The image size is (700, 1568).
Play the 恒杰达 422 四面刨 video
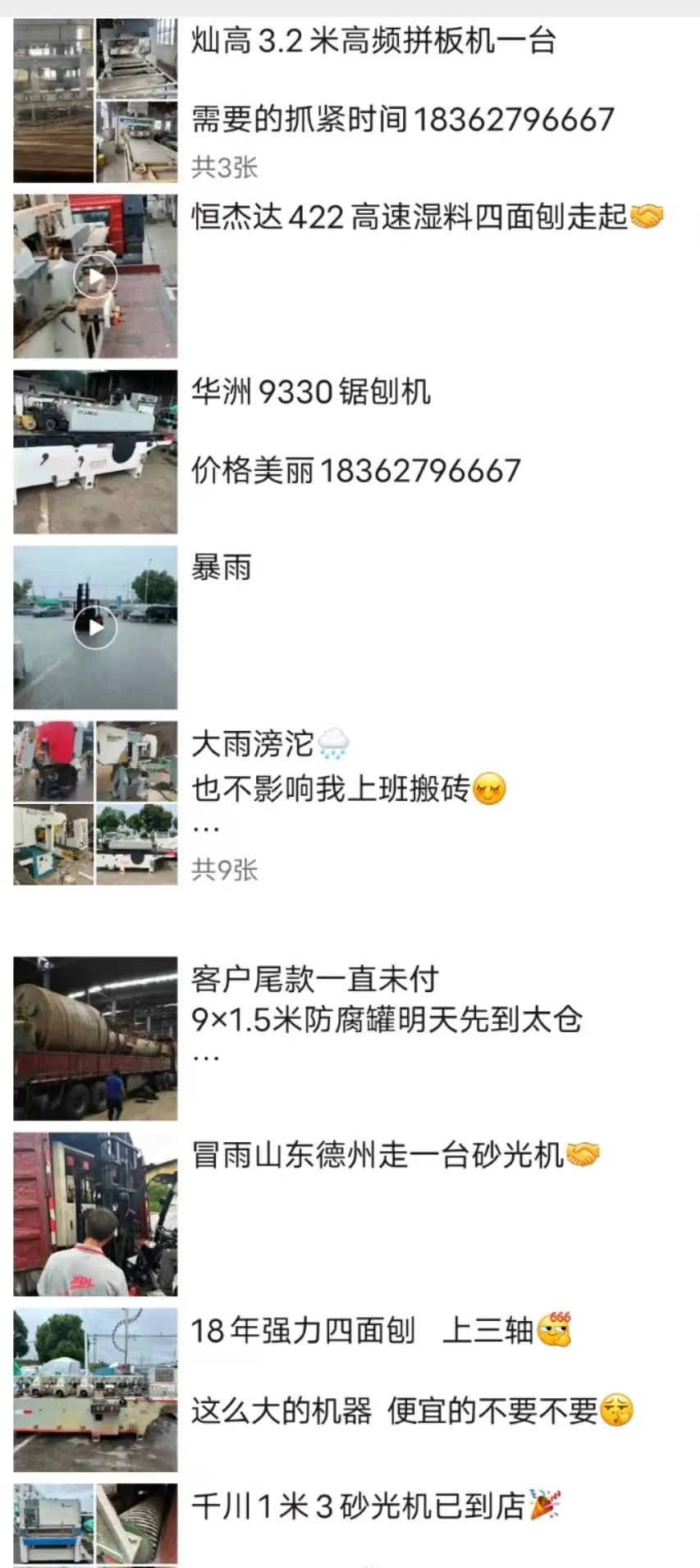95,277
